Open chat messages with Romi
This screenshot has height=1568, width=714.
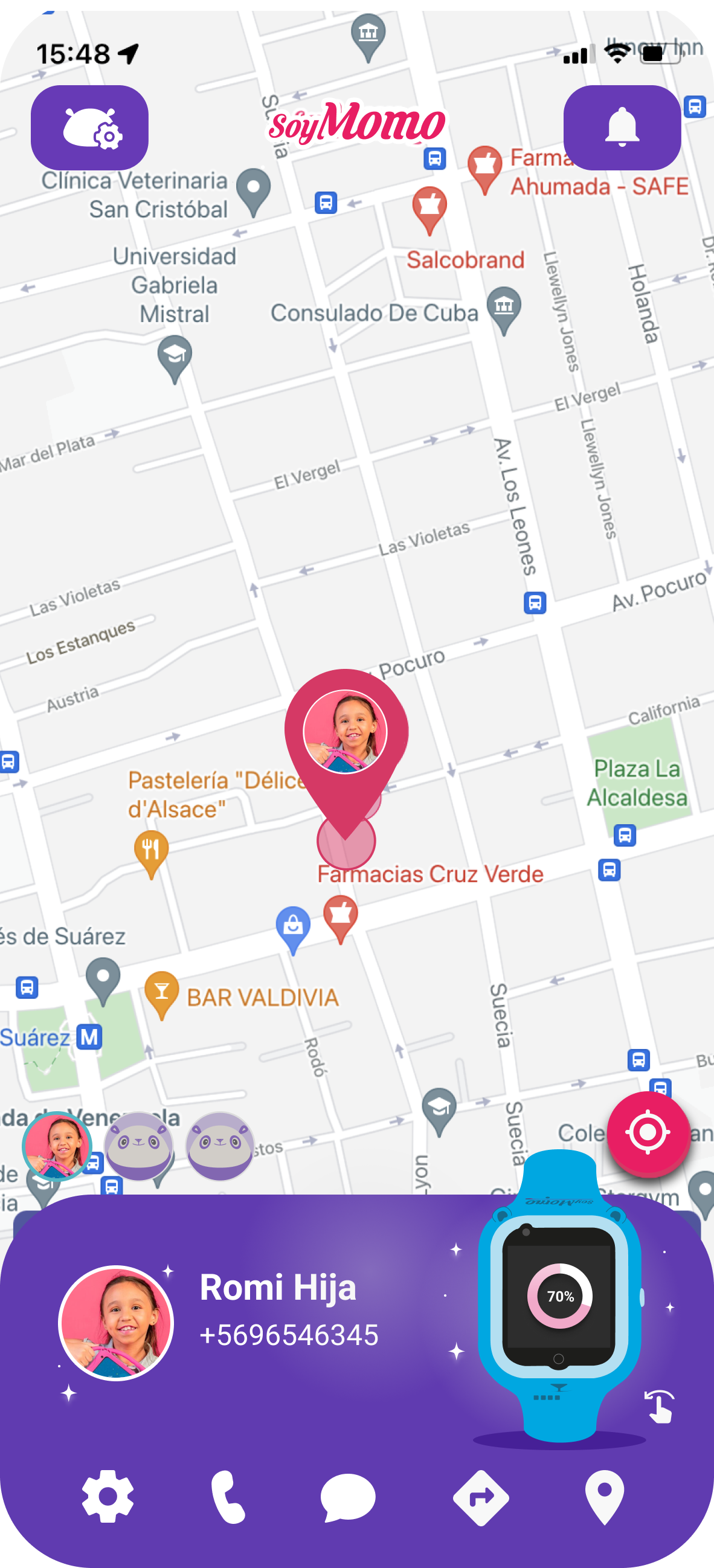coord(347,1497)
